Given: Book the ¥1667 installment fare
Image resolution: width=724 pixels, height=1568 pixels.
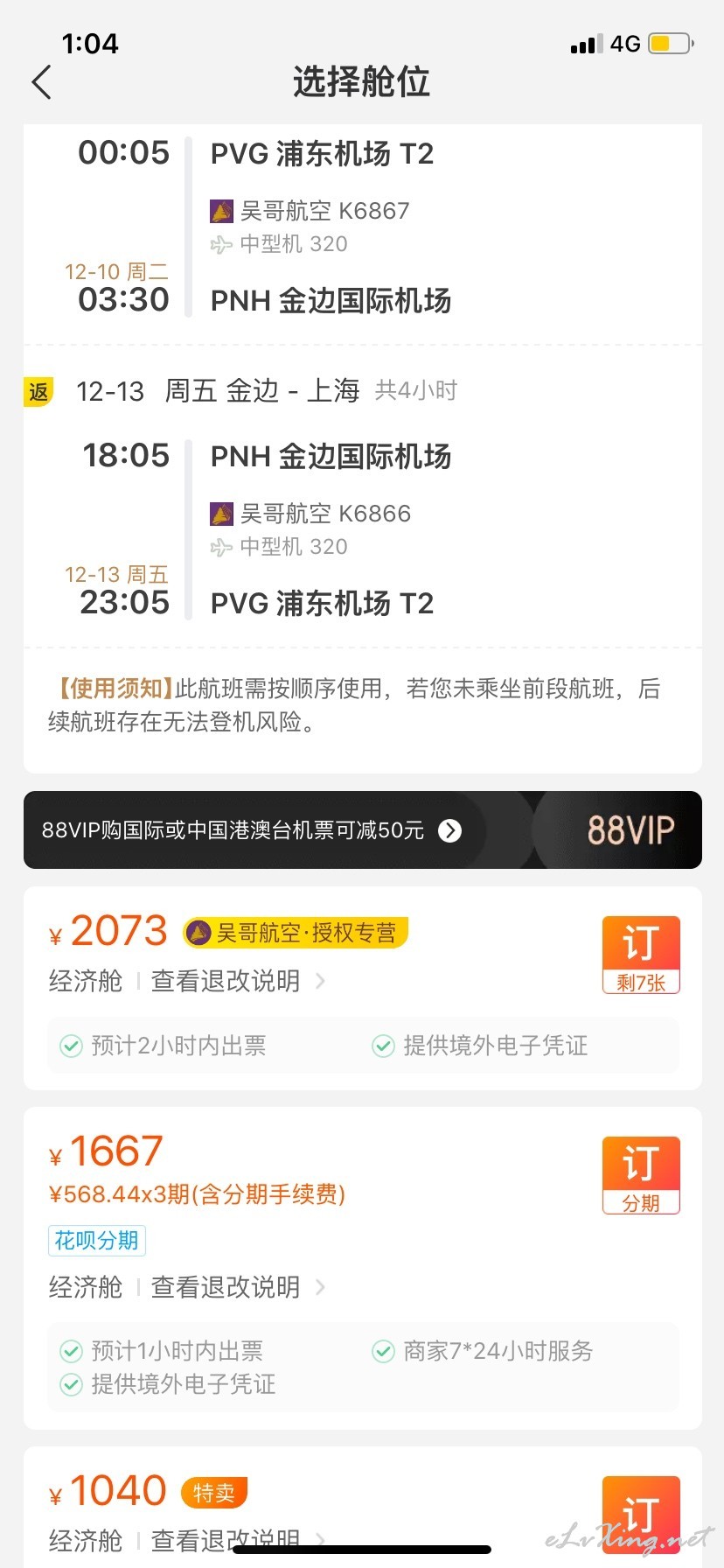Looking at the screenshot, I should tap(641, 1175).
